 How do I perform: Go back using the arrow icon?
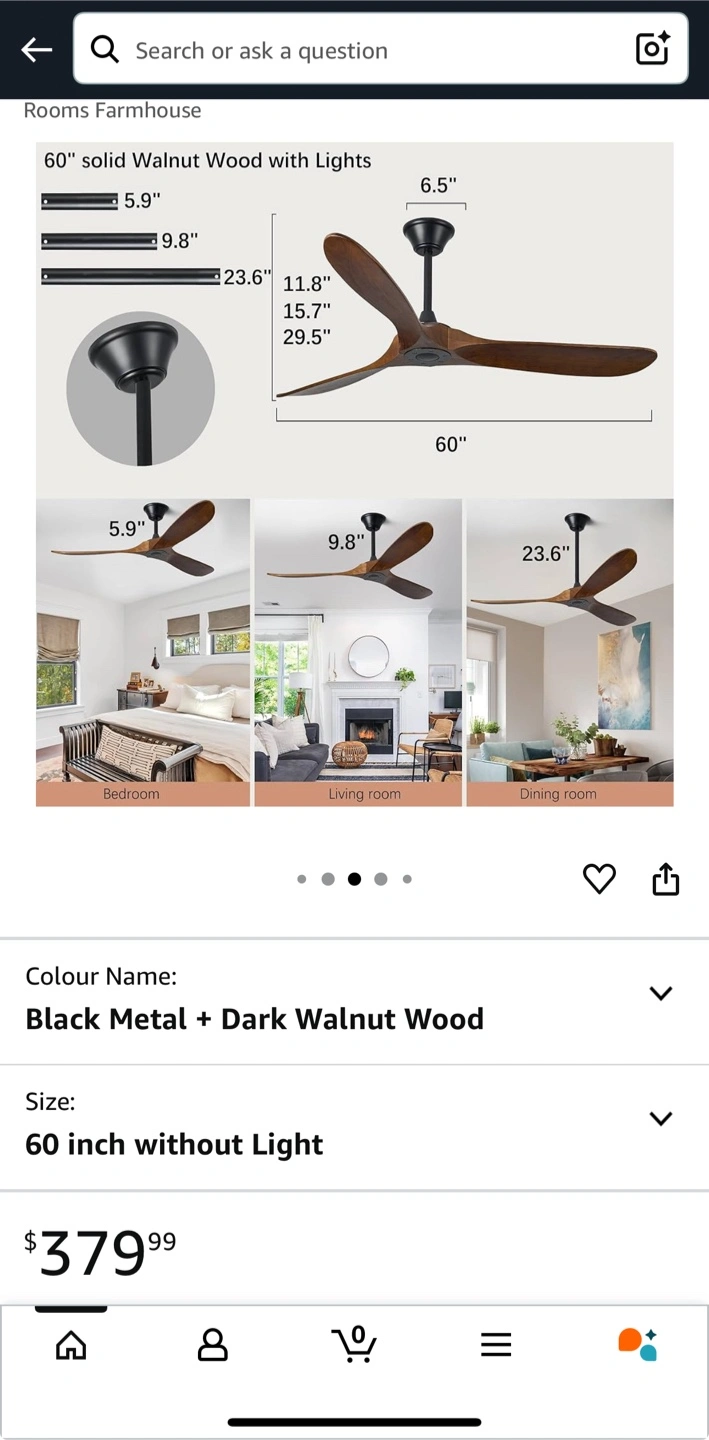click(x=37, y=50)
